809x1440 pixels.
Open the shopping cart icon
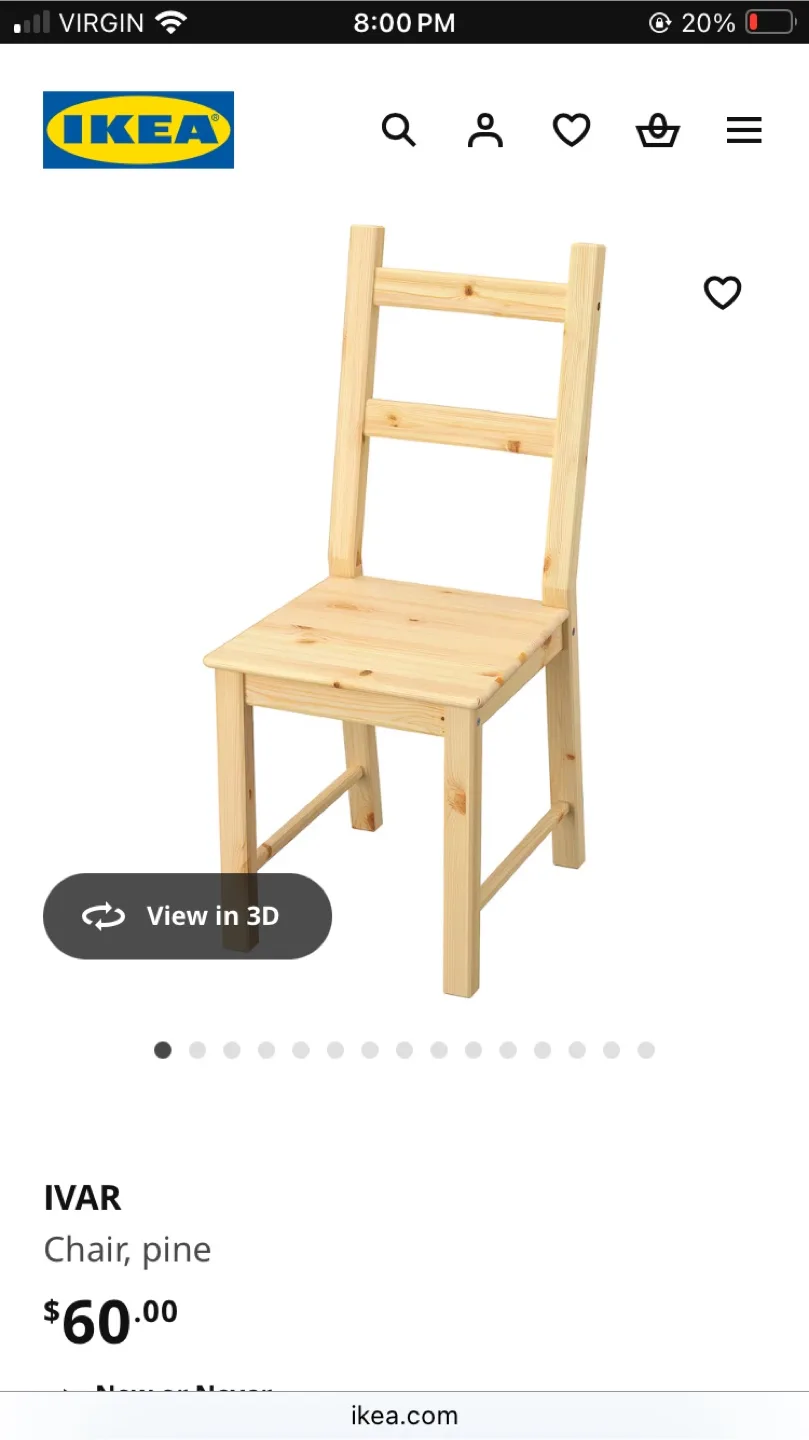pos(658,129)
